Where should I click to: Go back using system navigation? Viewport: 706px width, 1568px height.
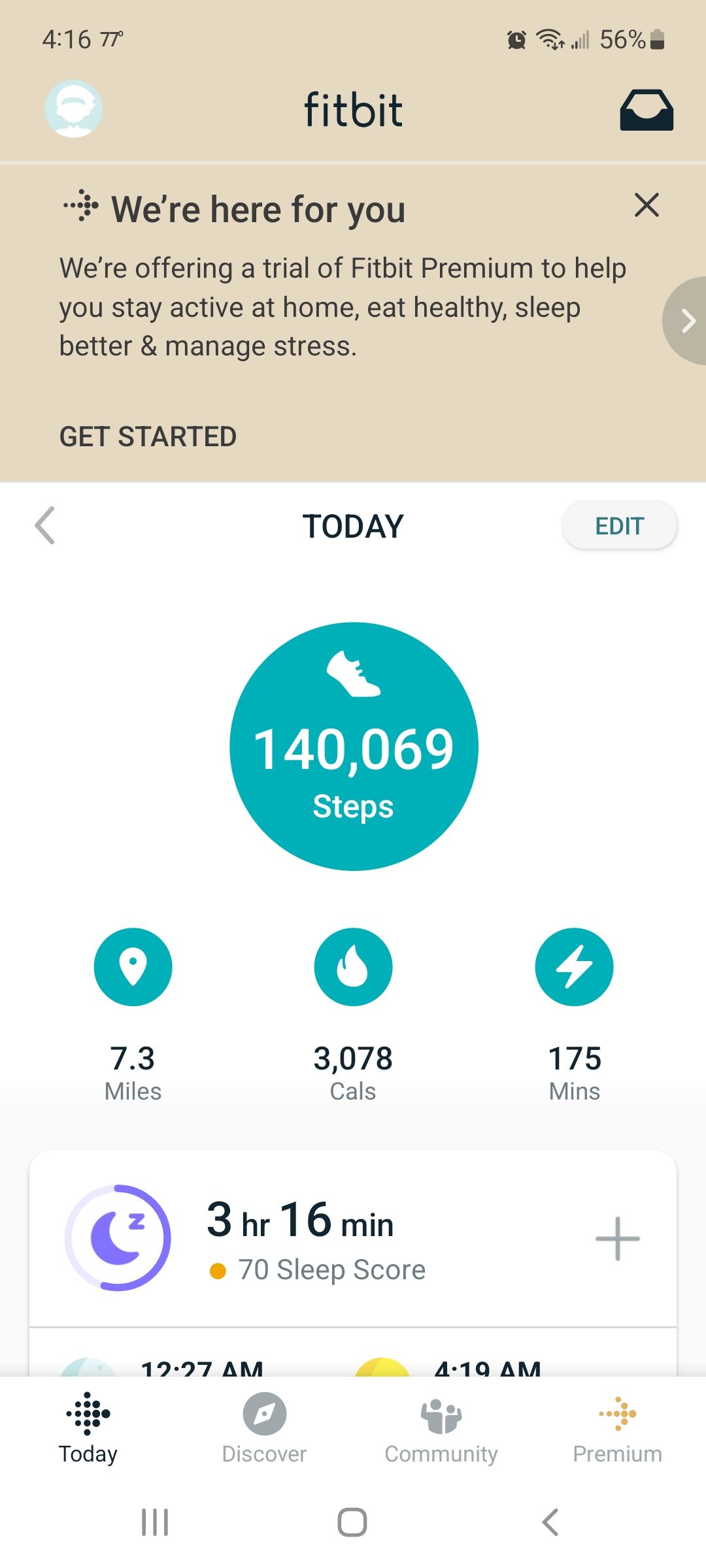pyautogui.click(x=550, y=1522)
